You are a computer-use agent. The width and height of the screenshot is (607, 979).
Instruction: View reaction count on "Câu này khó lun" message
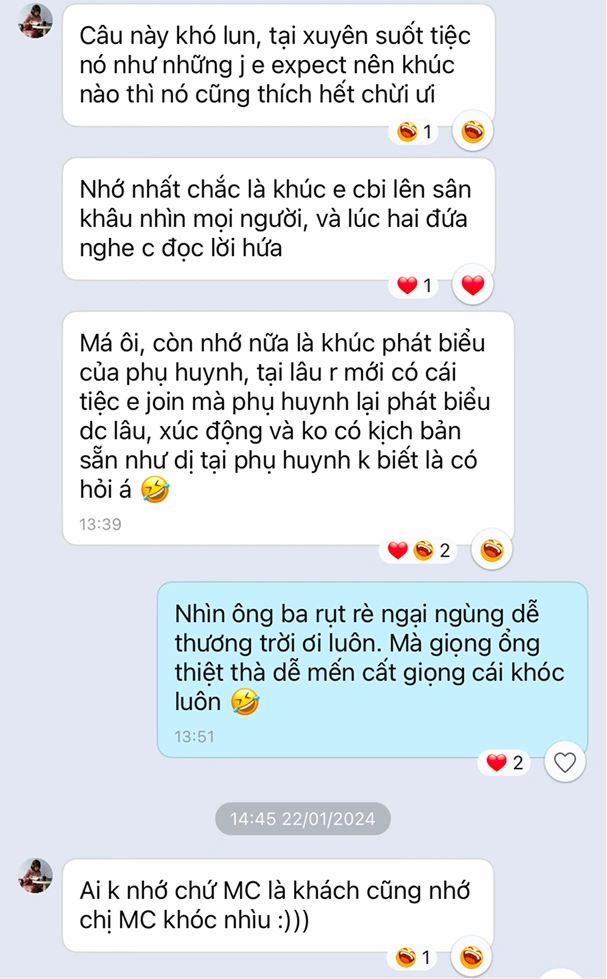pos(414,132)
